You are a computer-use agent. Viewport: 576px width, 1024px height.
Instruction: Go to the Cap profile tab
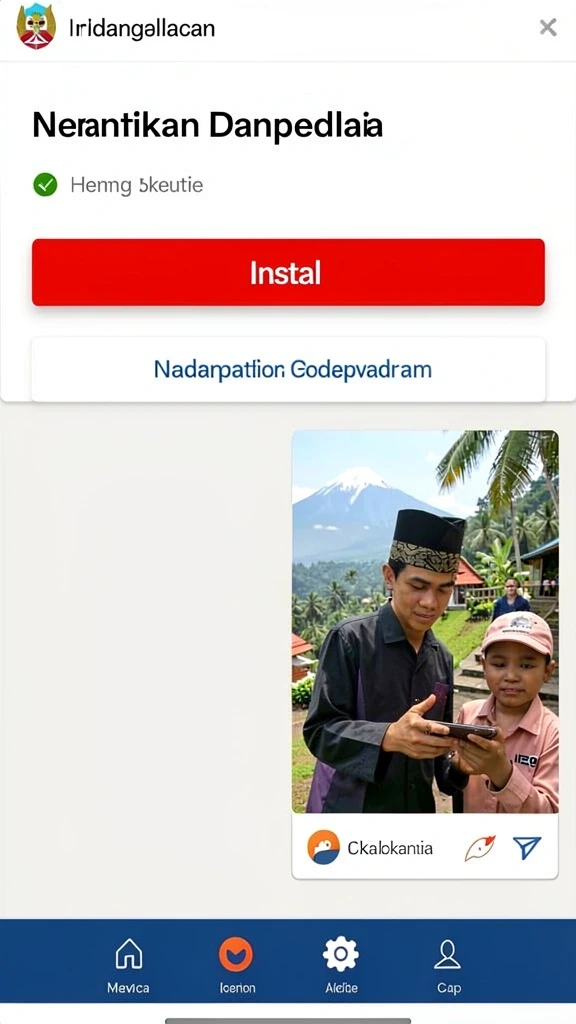tap(448, 966)
